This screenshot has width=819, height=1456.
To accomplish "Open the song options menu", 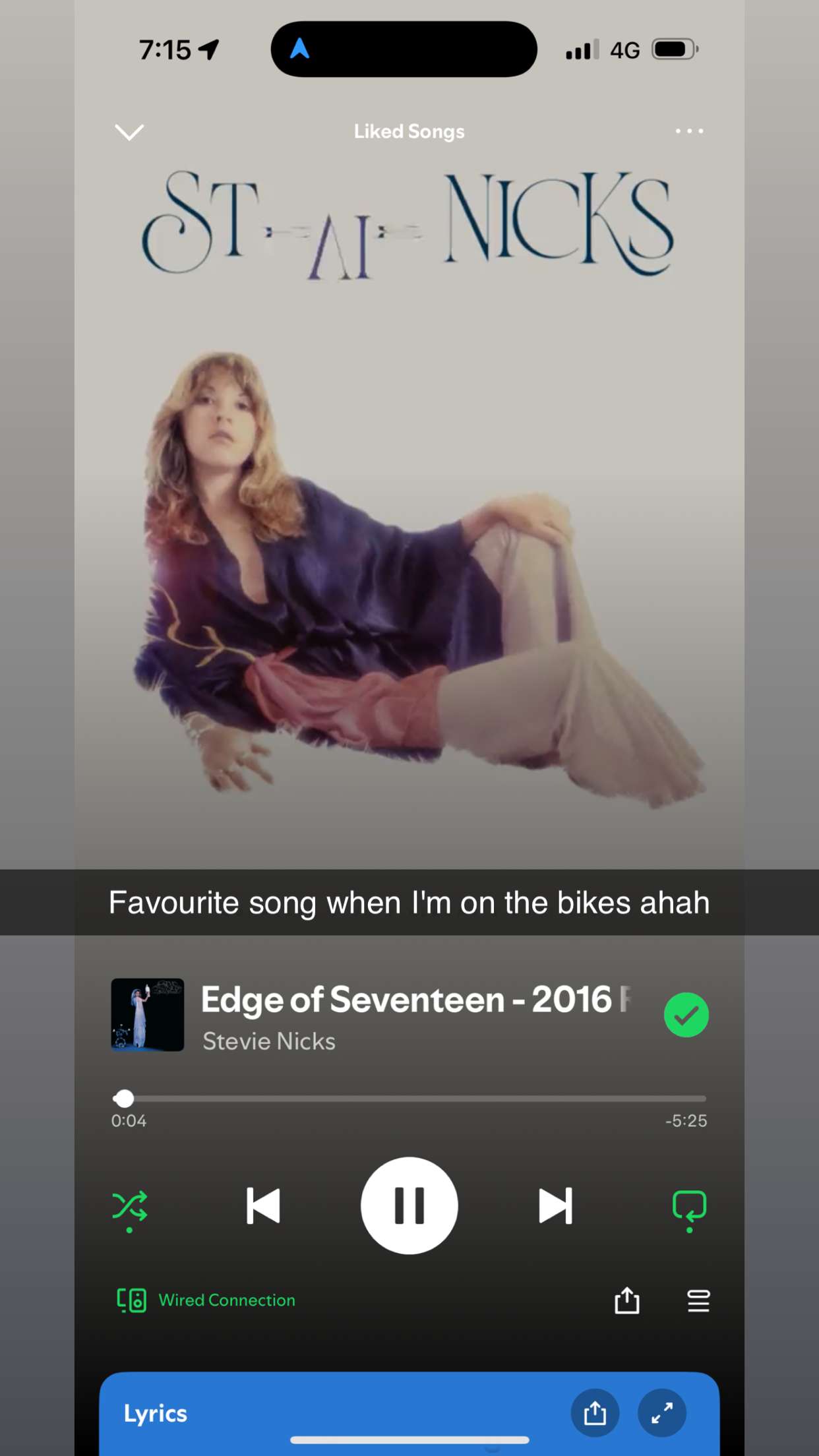I will point(689,131).
